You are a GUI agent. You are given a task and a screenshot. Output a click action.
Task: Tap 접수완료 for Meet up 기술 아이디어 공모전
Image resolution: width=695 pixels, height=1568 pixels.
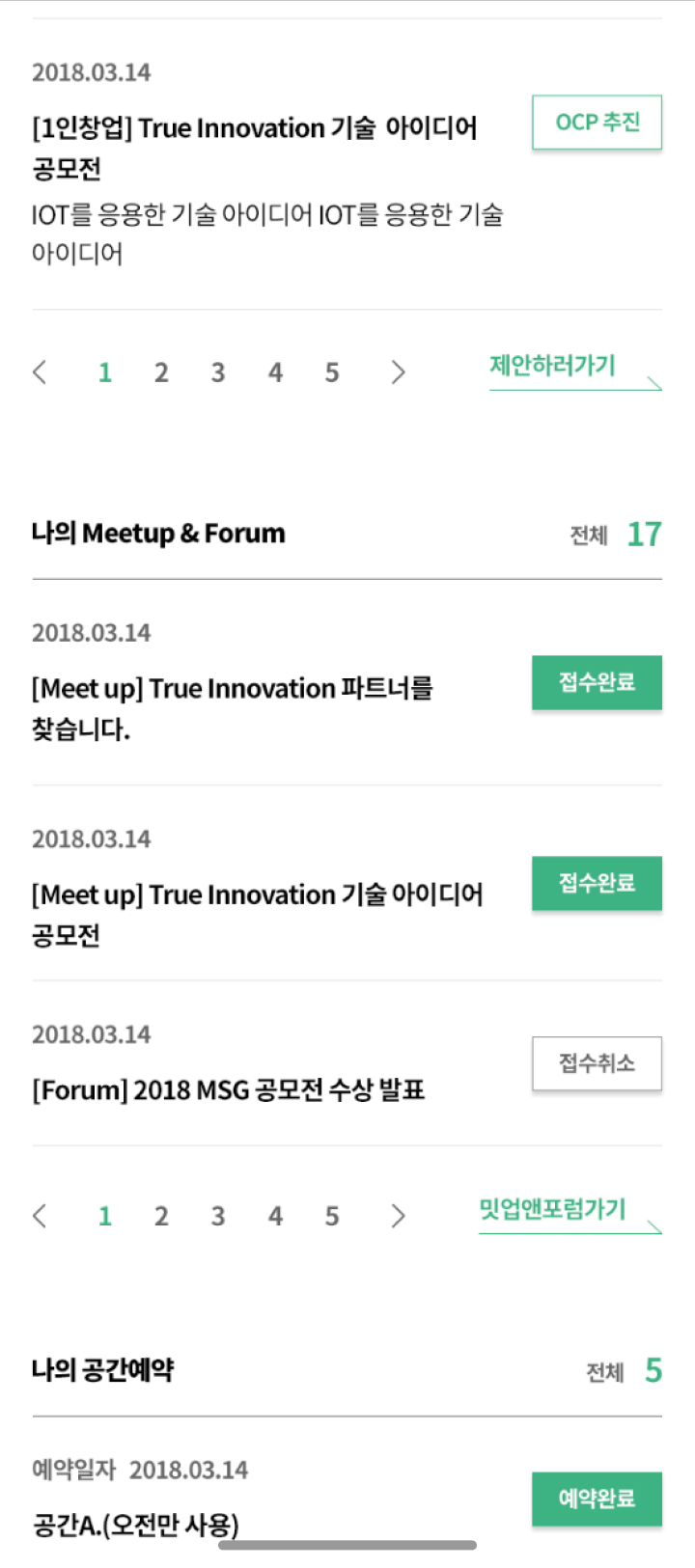[597, 883]
